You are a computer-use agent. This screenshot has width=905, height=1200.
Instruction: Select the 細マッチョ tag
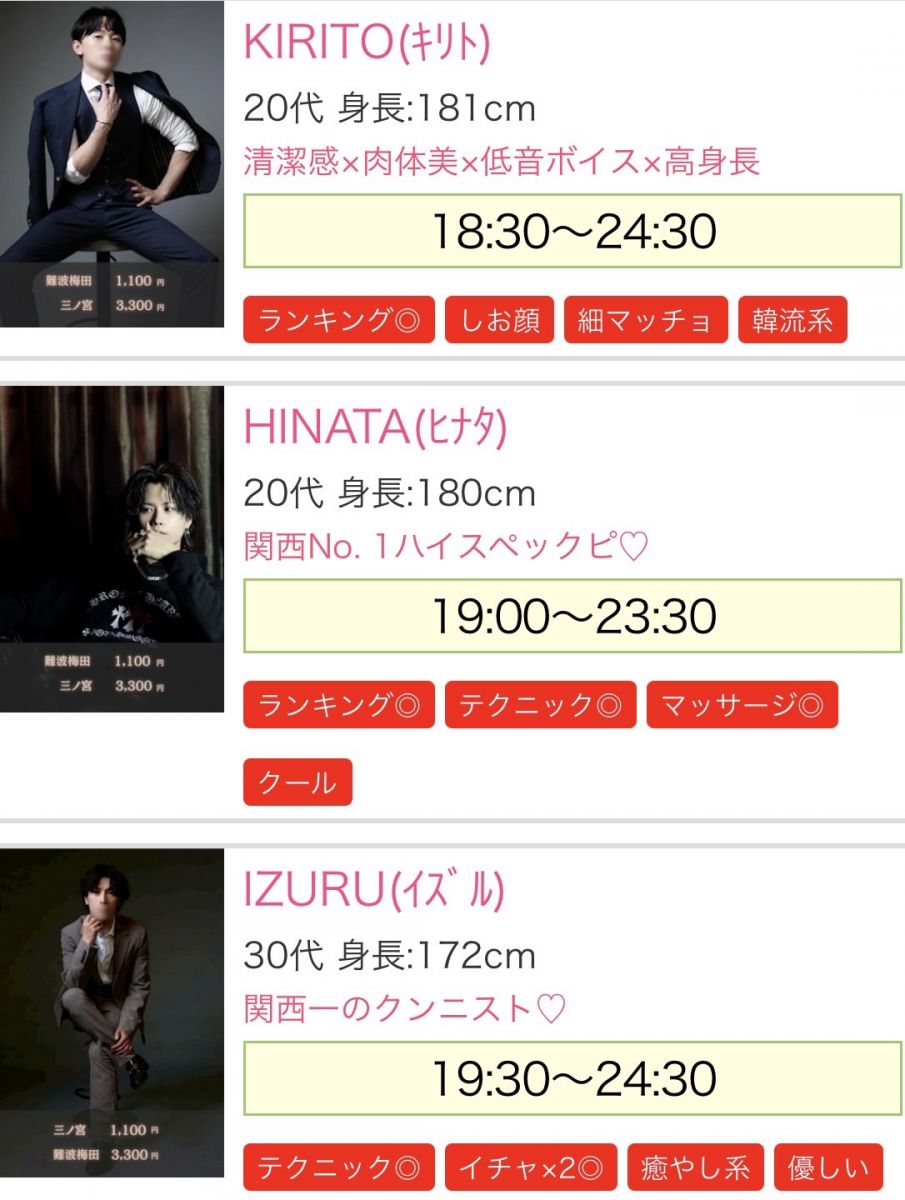[x=645, y=321]
